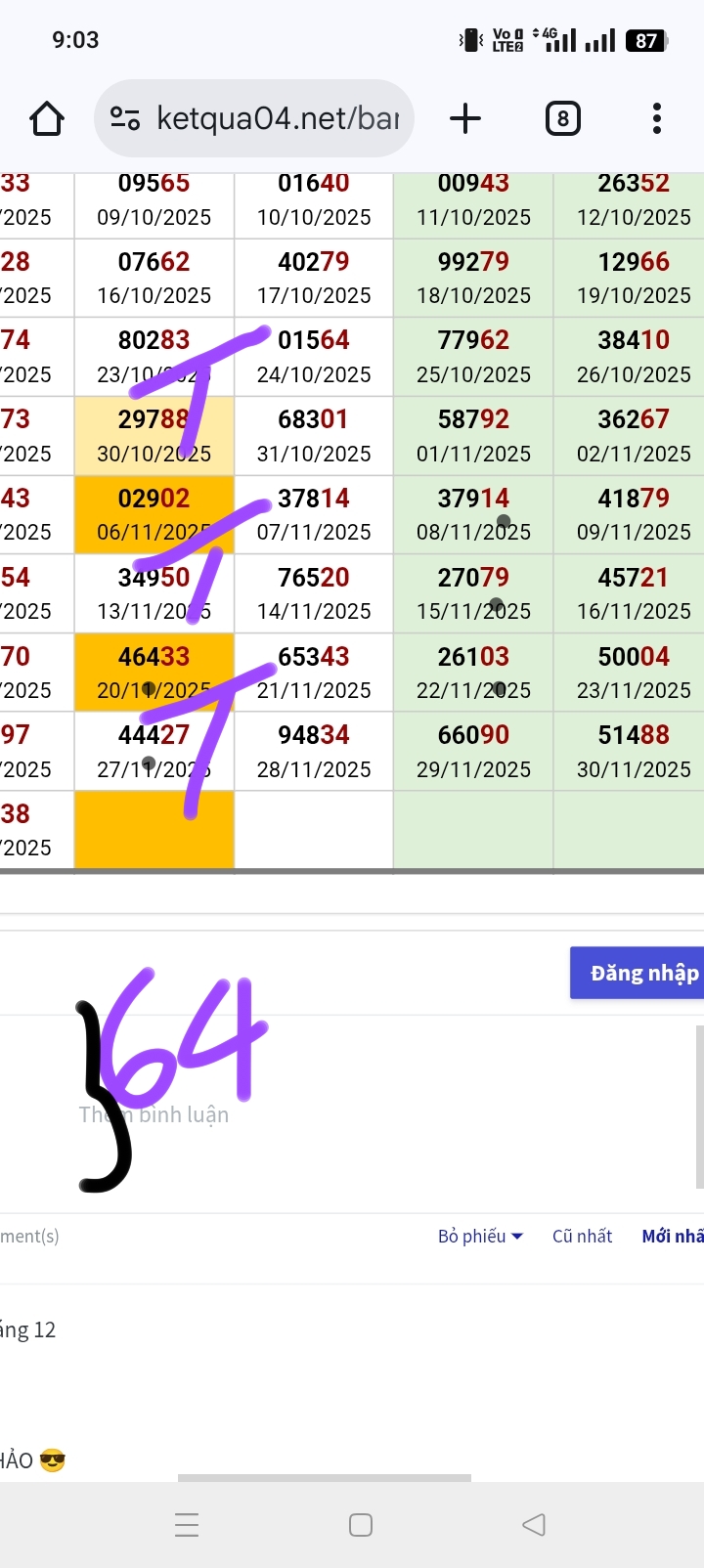Sort comments by Cũ nhất
Viewport: 704px width, 1568px height.
[582, 1237]
